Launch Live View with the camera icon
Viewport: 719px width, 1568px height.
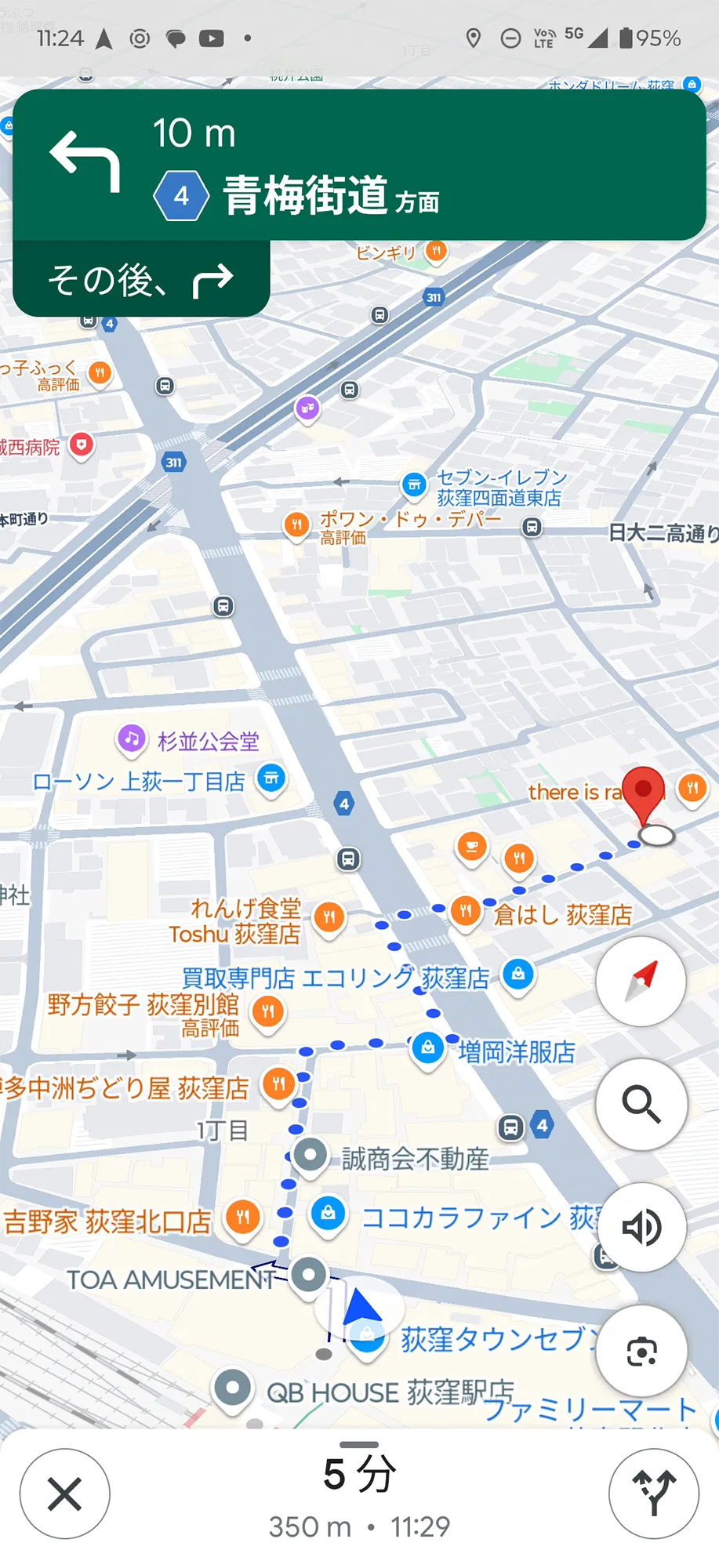tap(641, 1350)
